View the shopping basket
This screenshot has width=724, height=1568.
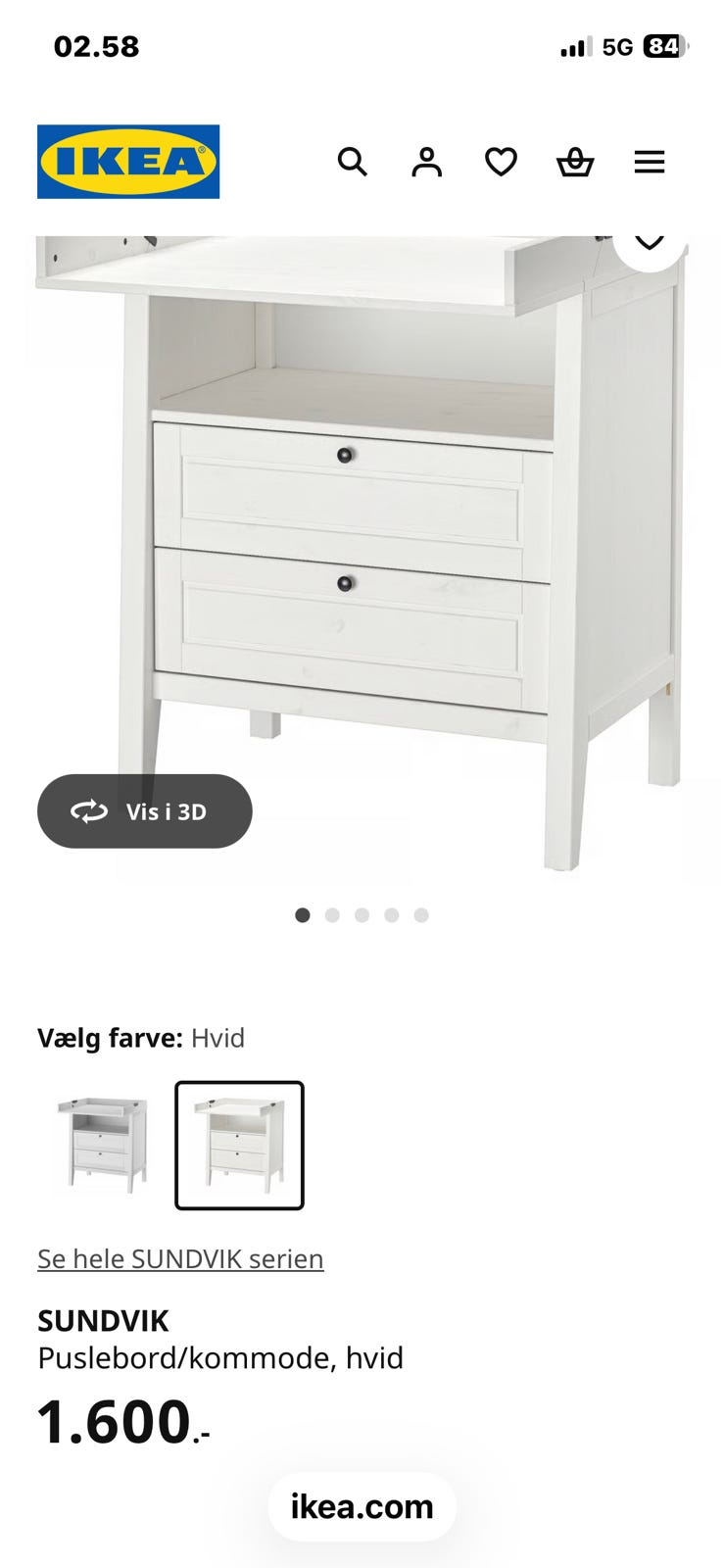[x=575, y=162]
